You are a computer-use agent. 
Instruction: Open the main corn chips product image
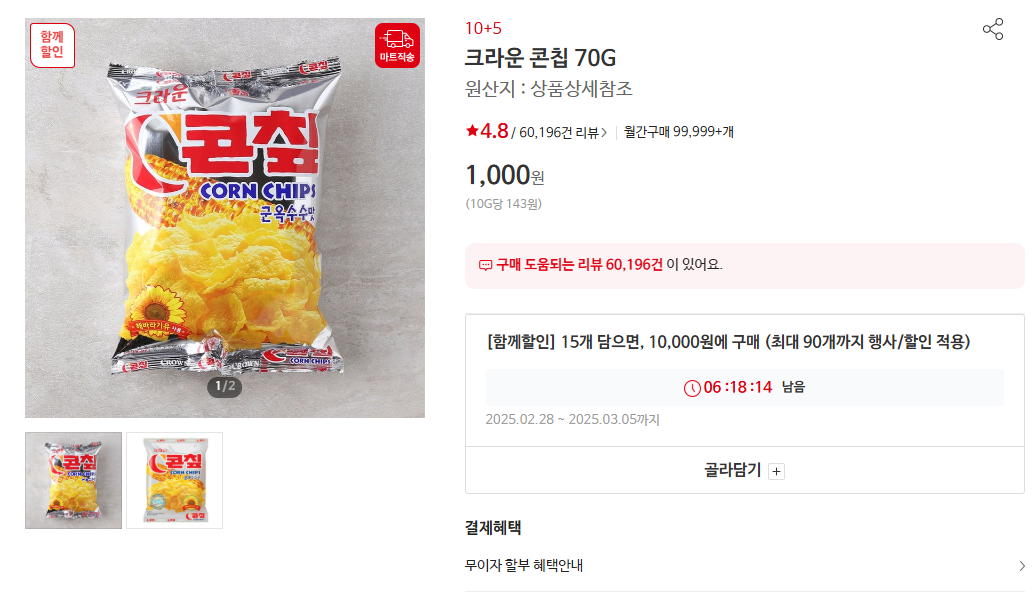coord(225,217)
